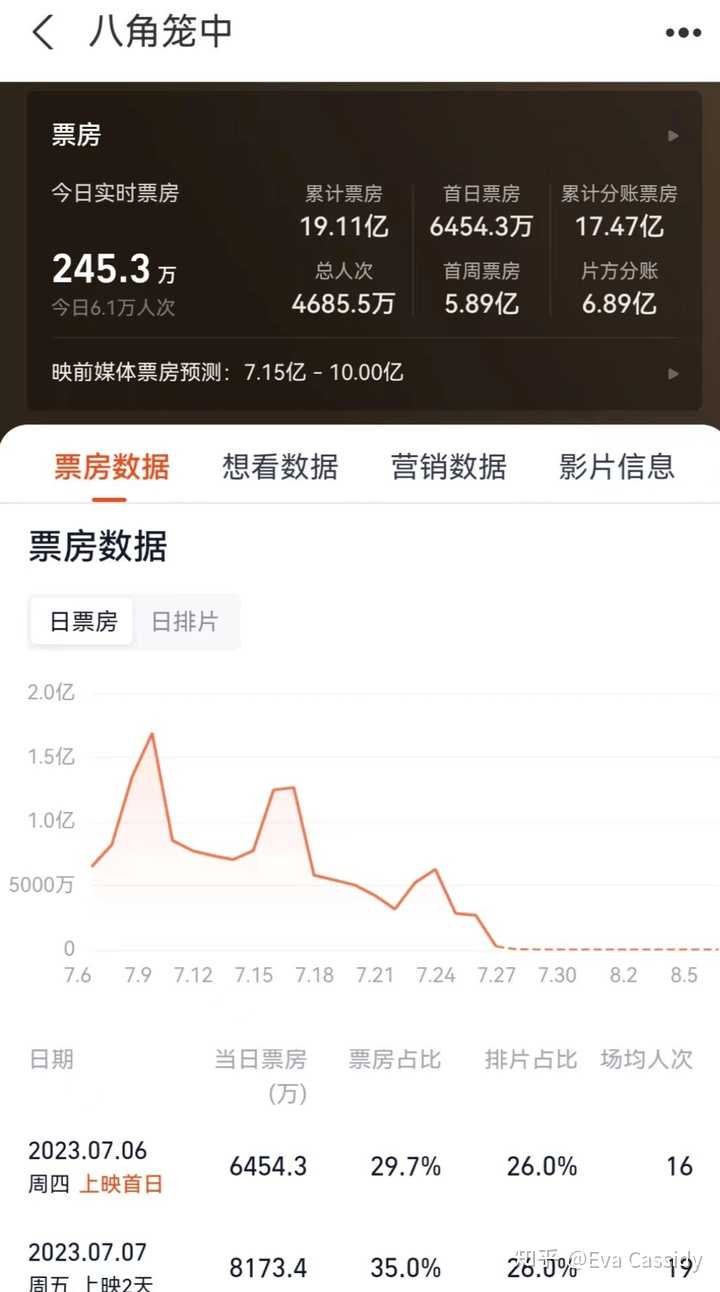Open the three-dot overflow menu
This screenshot has width=720, height=1292.
coord(683,33)
